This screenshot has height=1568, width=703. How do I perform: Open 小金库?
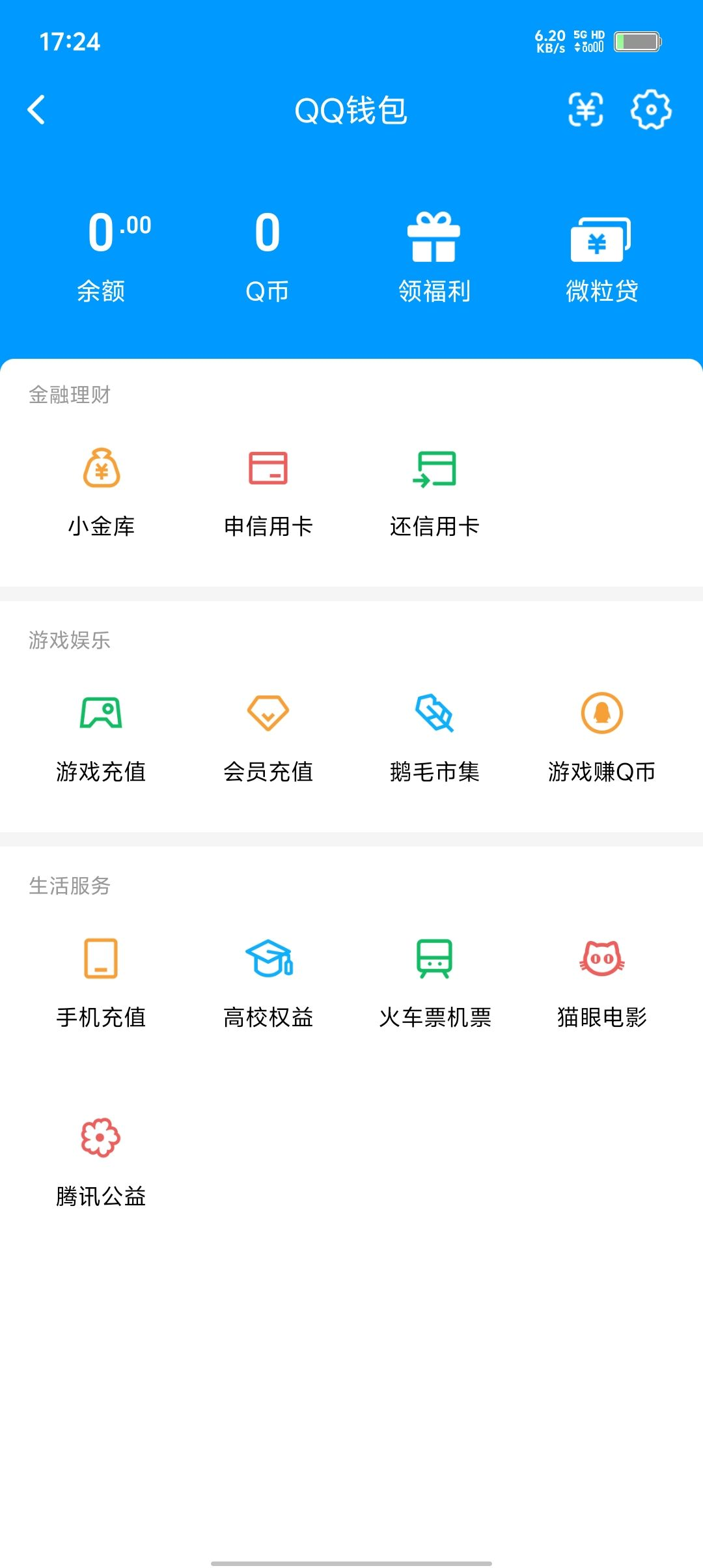pos(102,493)
